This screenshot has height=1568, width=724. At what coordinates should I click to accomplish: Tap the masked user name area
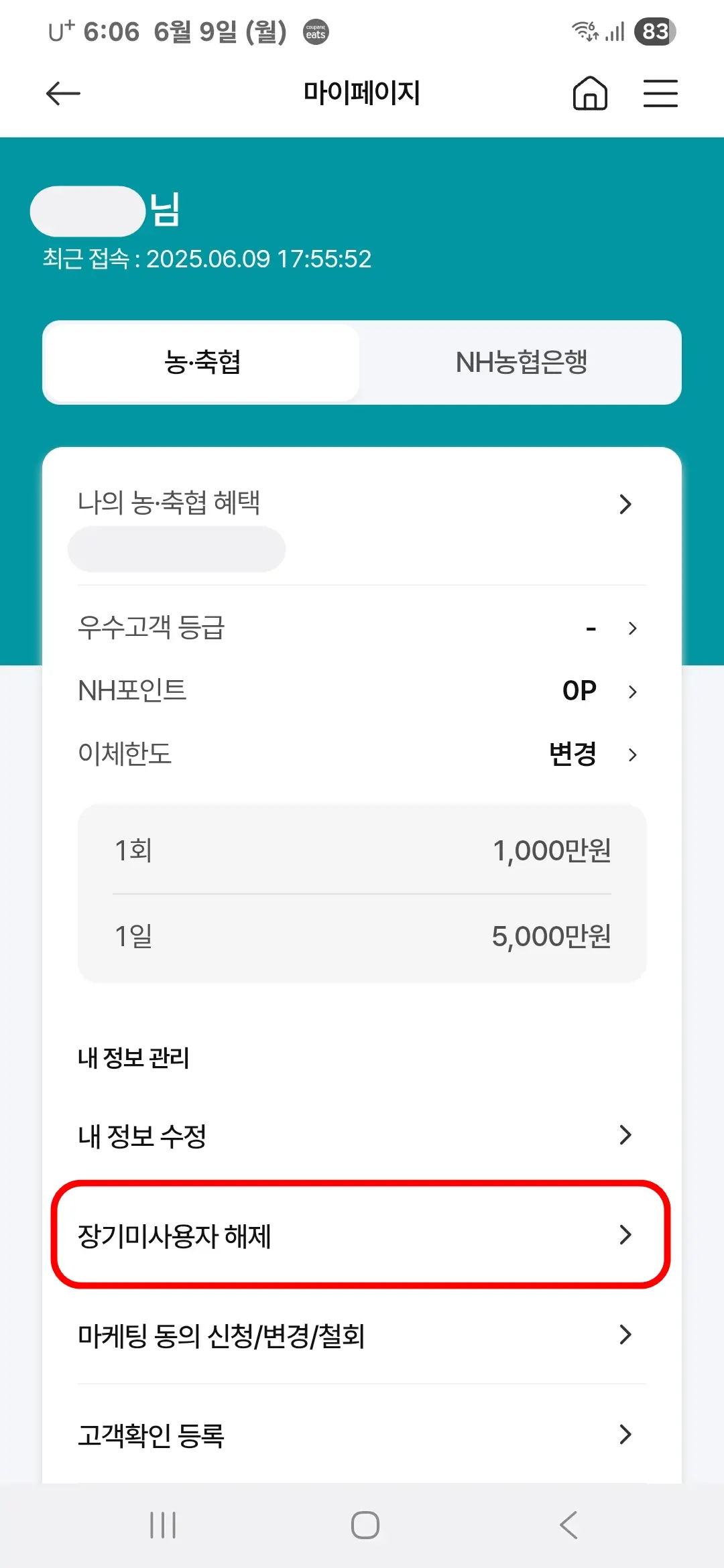coord(87,211)
